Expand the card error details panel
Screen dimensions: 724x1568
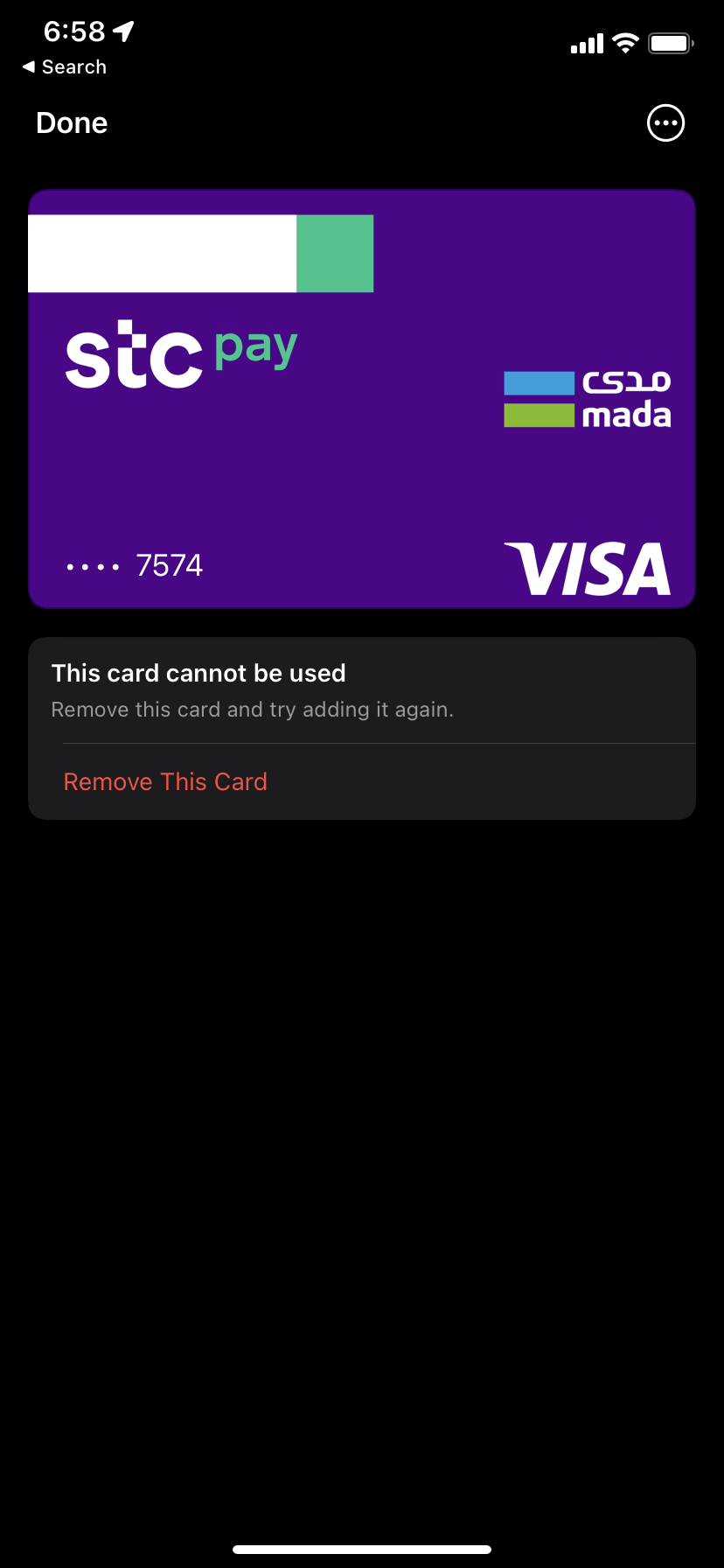pyautogui.click(x=361, y=691)
